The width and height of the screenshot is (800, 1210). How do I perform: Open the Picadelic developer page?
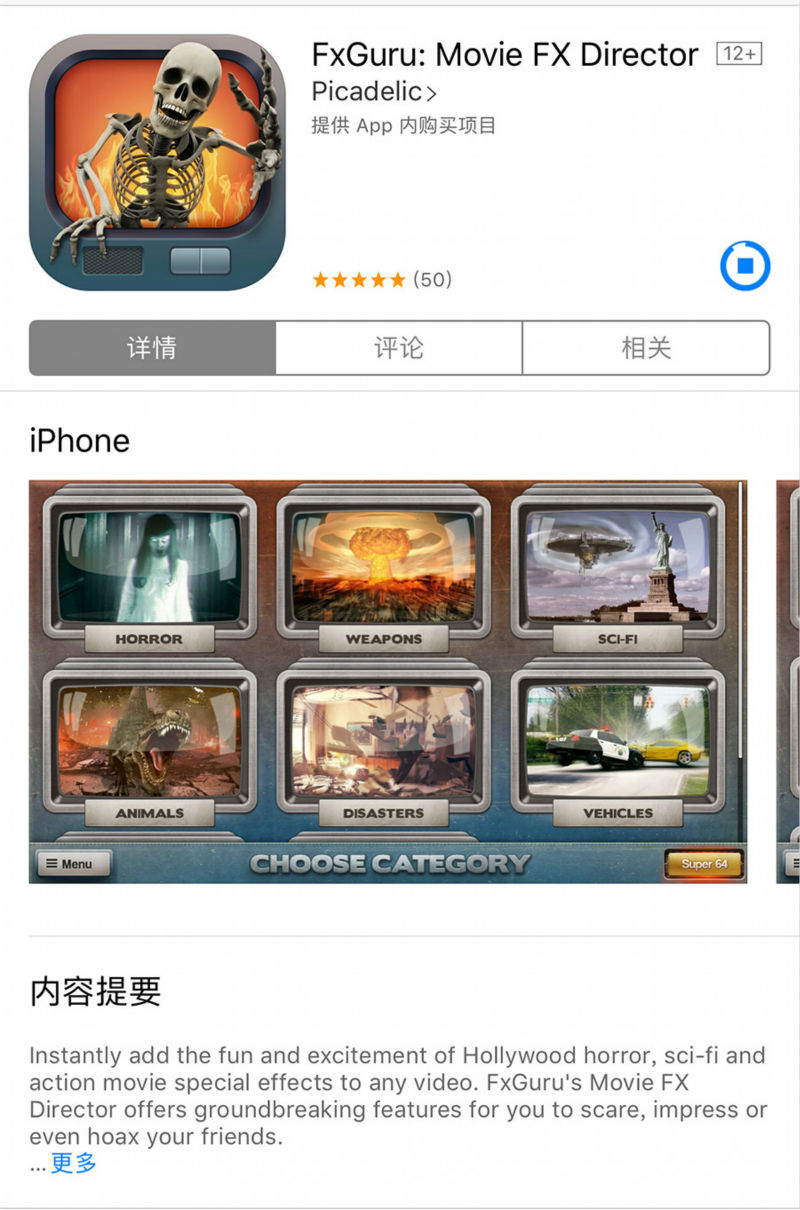point(374,92)
